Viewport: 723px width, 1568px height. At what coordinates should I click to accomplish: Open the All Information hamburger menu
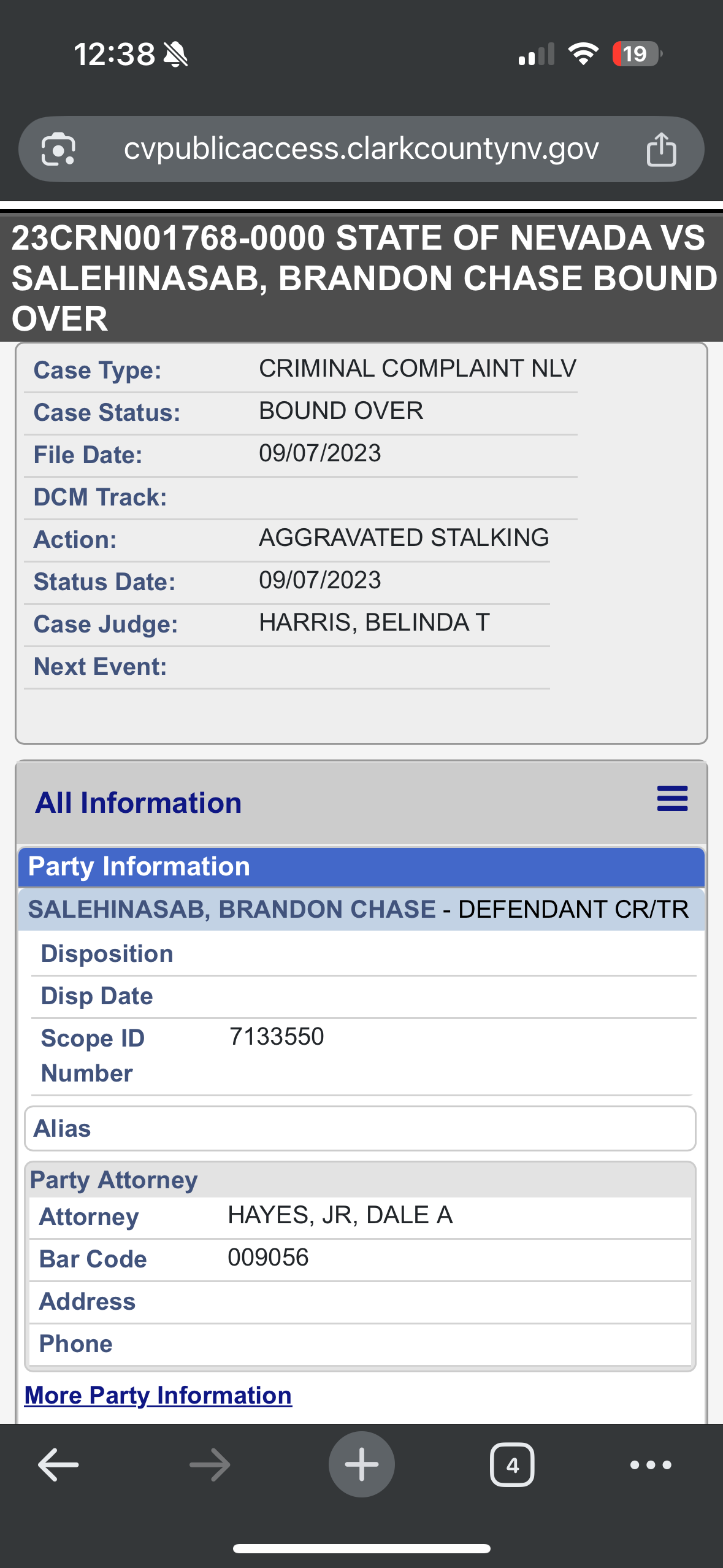672,799
